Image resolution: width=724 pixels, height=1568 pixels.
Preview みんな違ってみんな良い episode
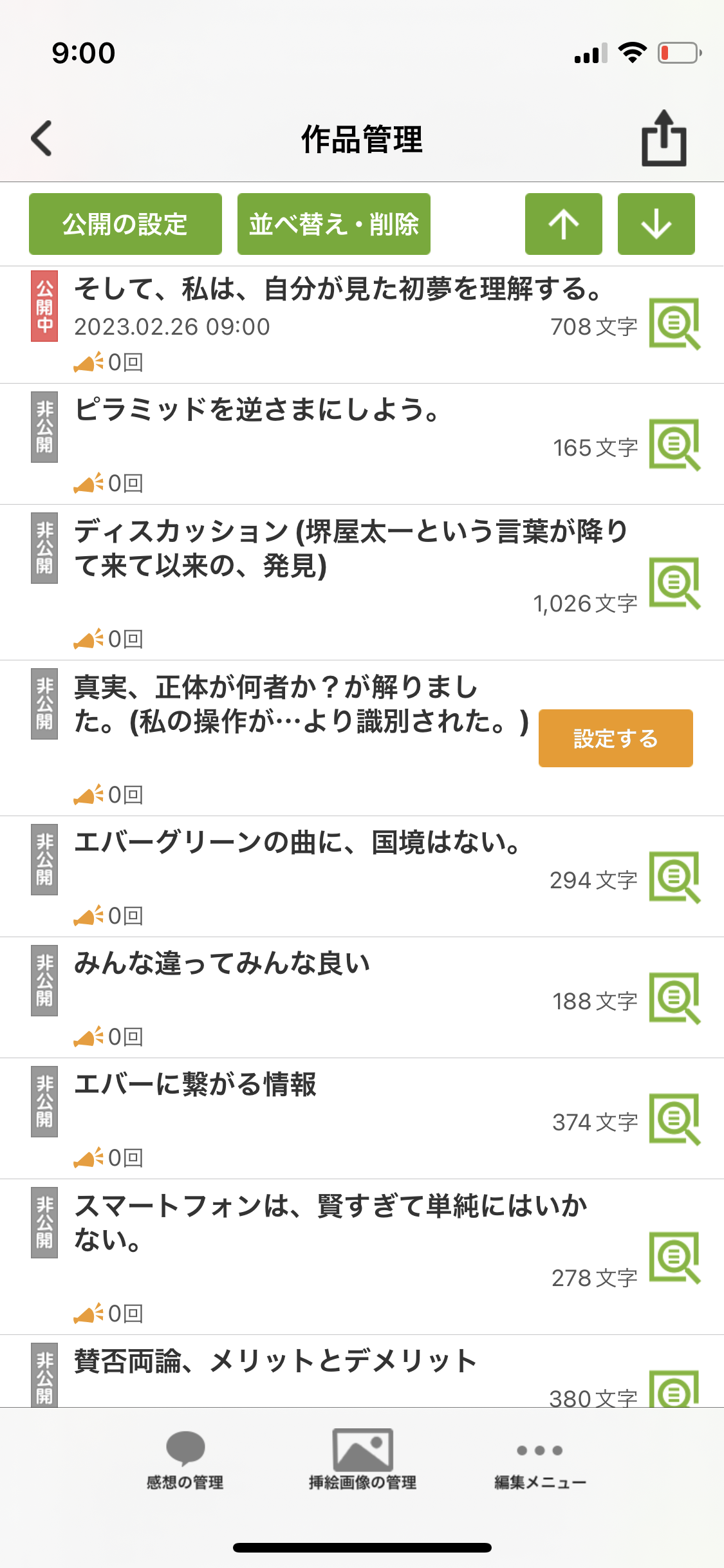[674, 998]
